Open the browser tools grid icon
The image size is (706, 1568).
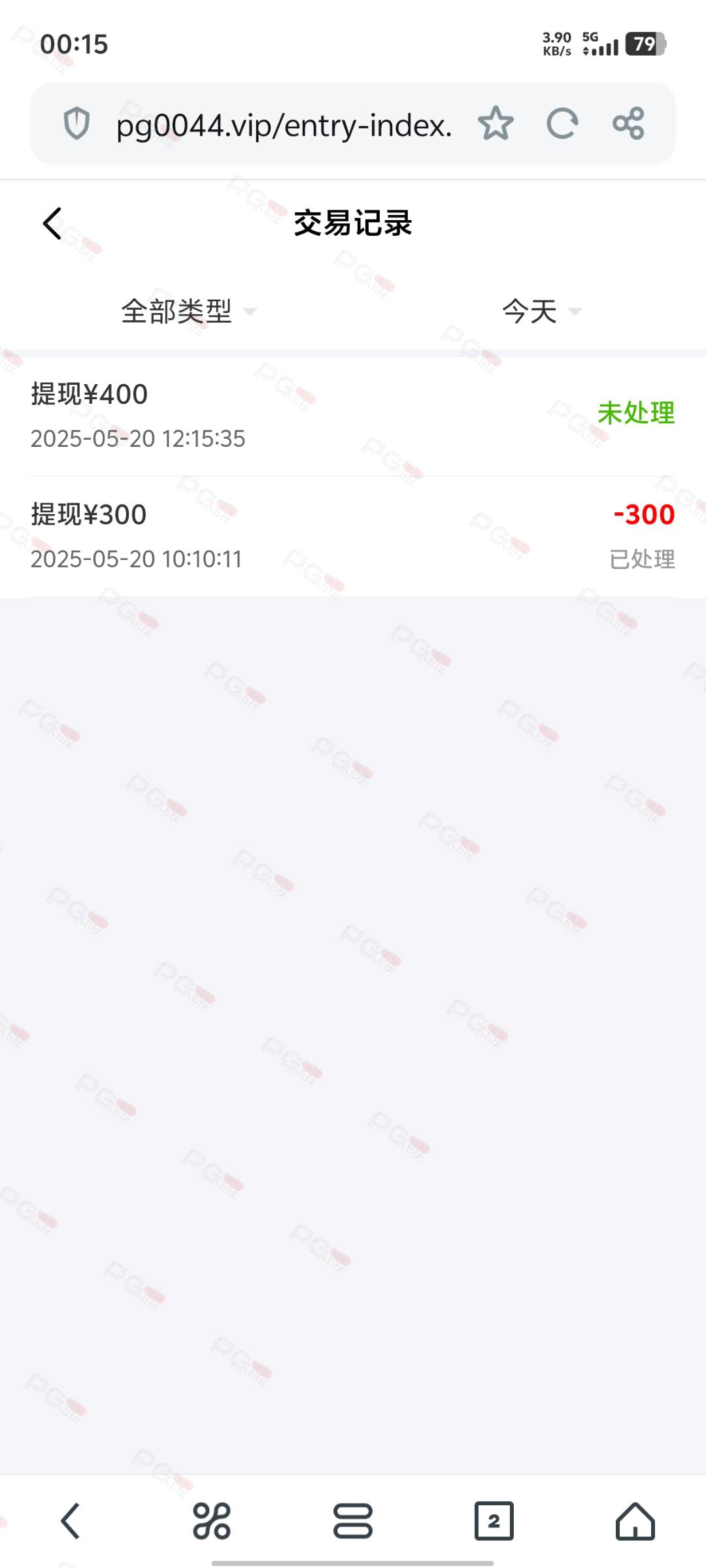pyautogui.click(x=212, y=1521)
